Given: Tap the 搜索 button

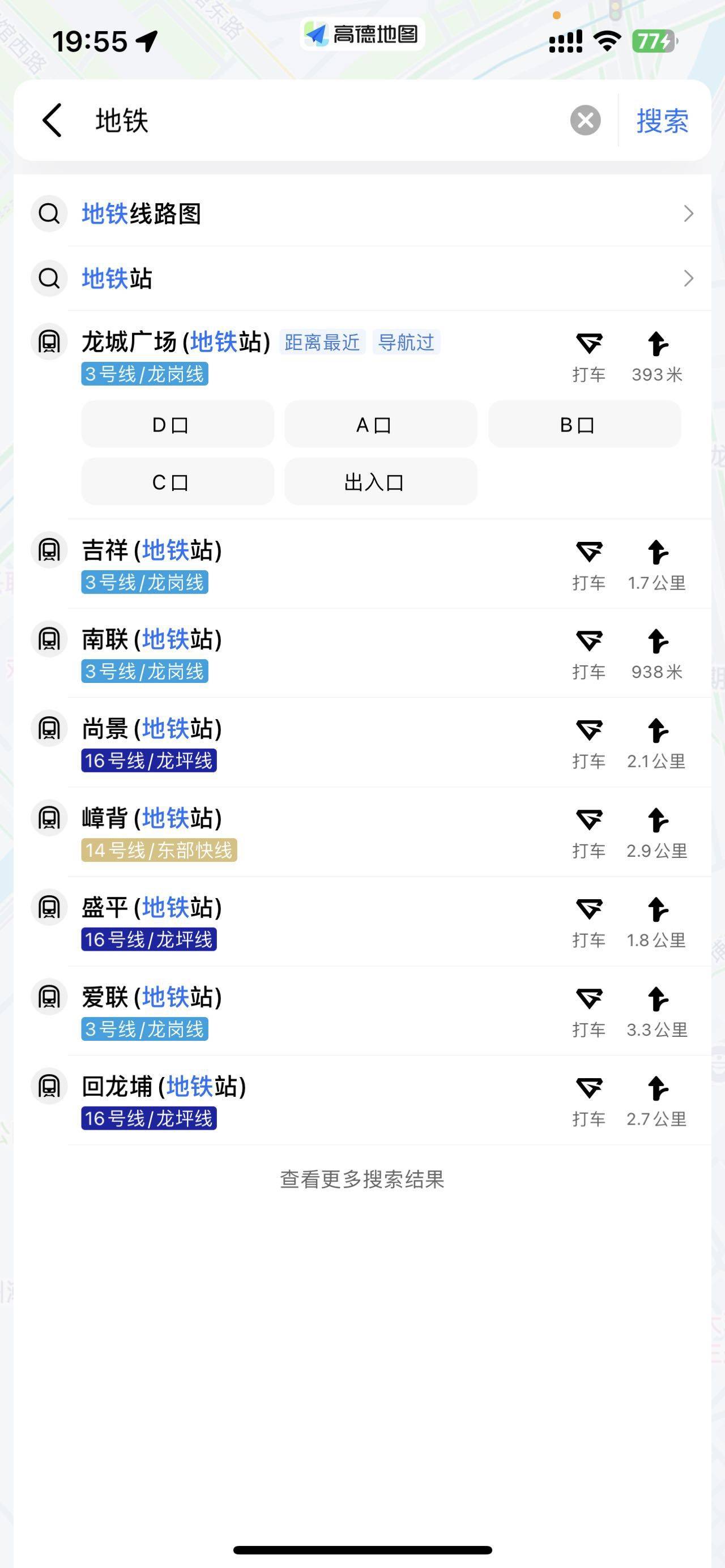Looking at the screenshot, I should tap(662, 121).
